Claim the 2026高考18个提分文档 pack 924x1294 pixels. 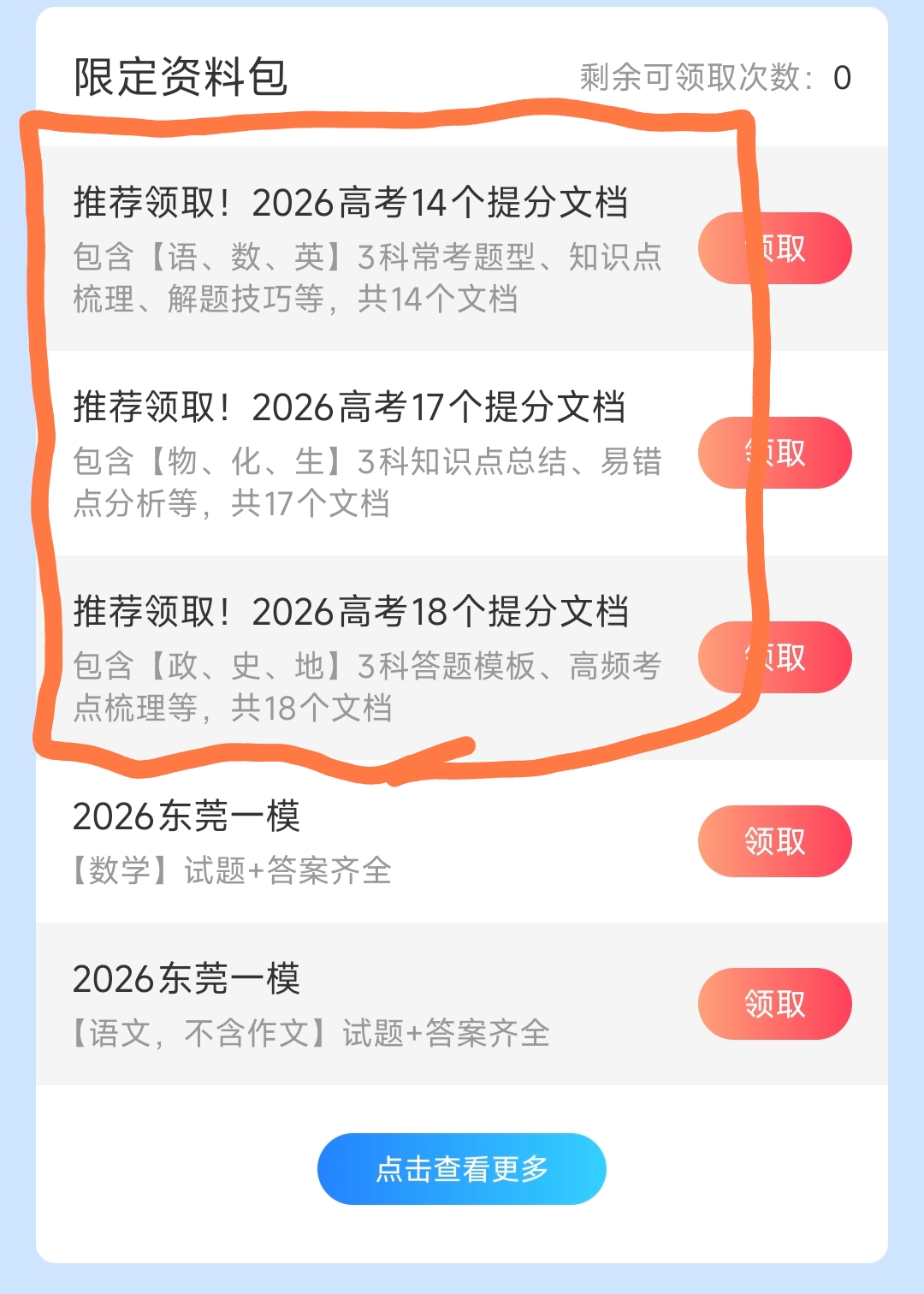(775, 657)
